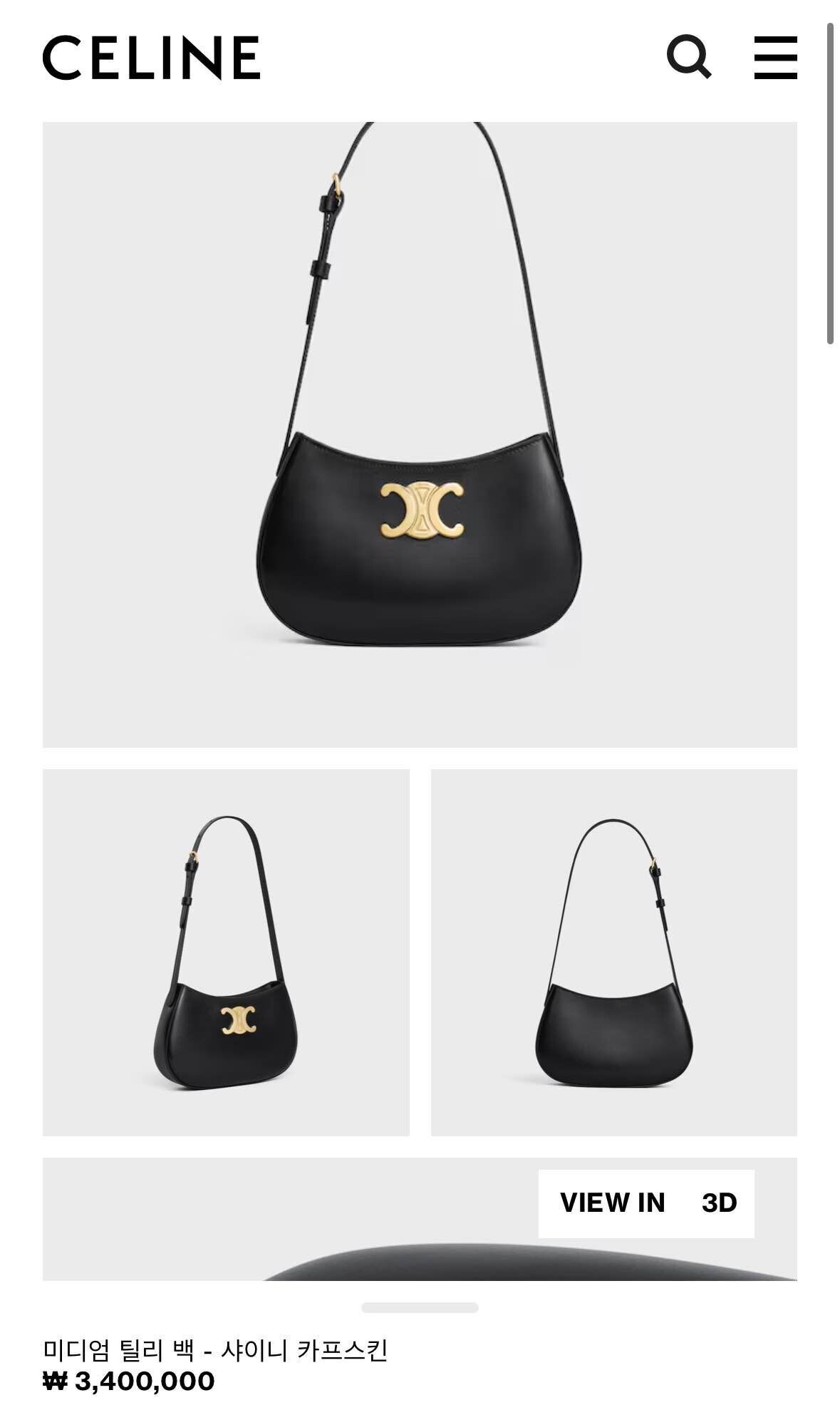
Task: Open the main front-view bag image
Action: [x=420, y=434]
